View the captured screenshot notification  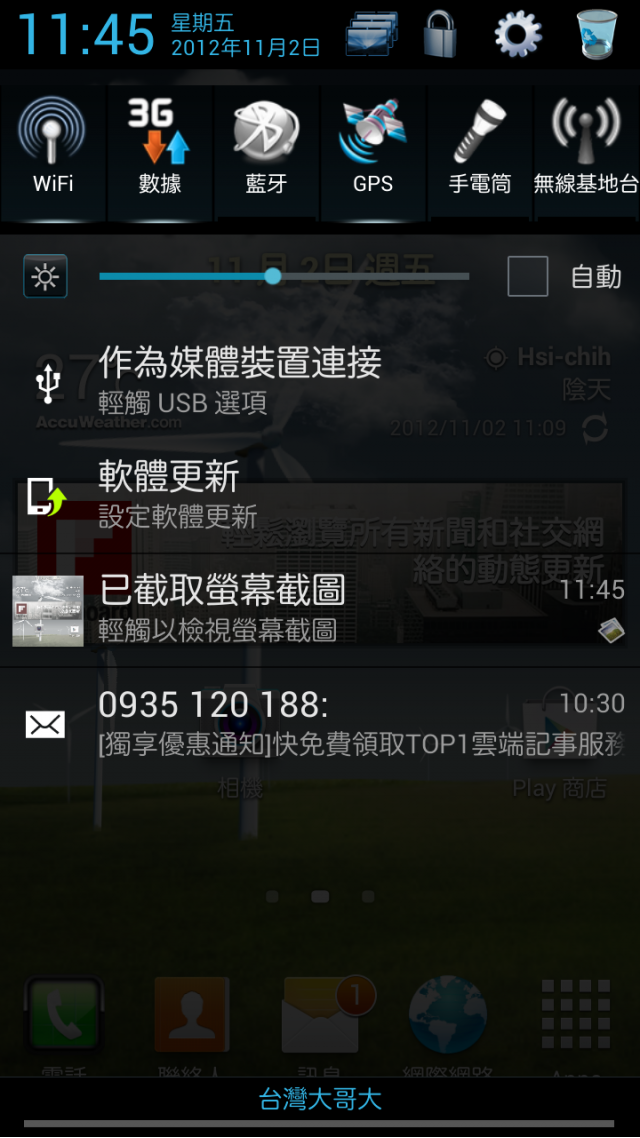click(x=320, y=608)
